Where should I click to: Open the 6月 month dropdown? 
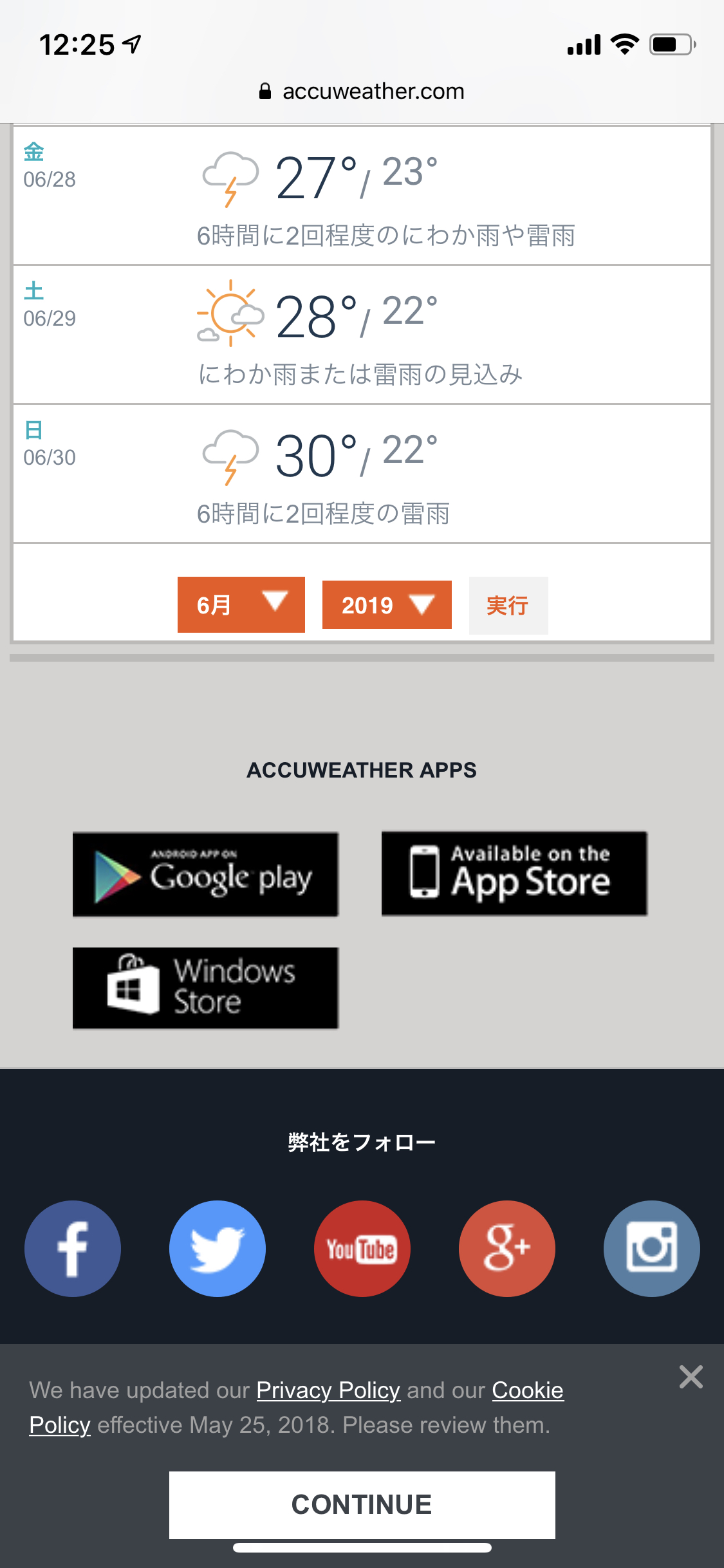tap(241, 604)
